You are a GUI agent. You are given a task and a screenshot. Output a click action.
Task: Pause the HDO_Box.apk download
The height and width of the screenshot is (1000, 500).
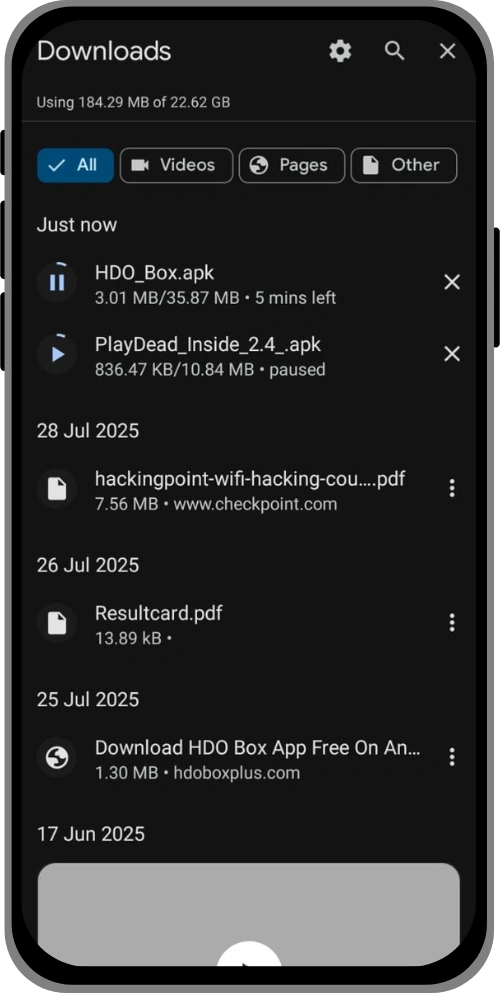coord(57,282)
